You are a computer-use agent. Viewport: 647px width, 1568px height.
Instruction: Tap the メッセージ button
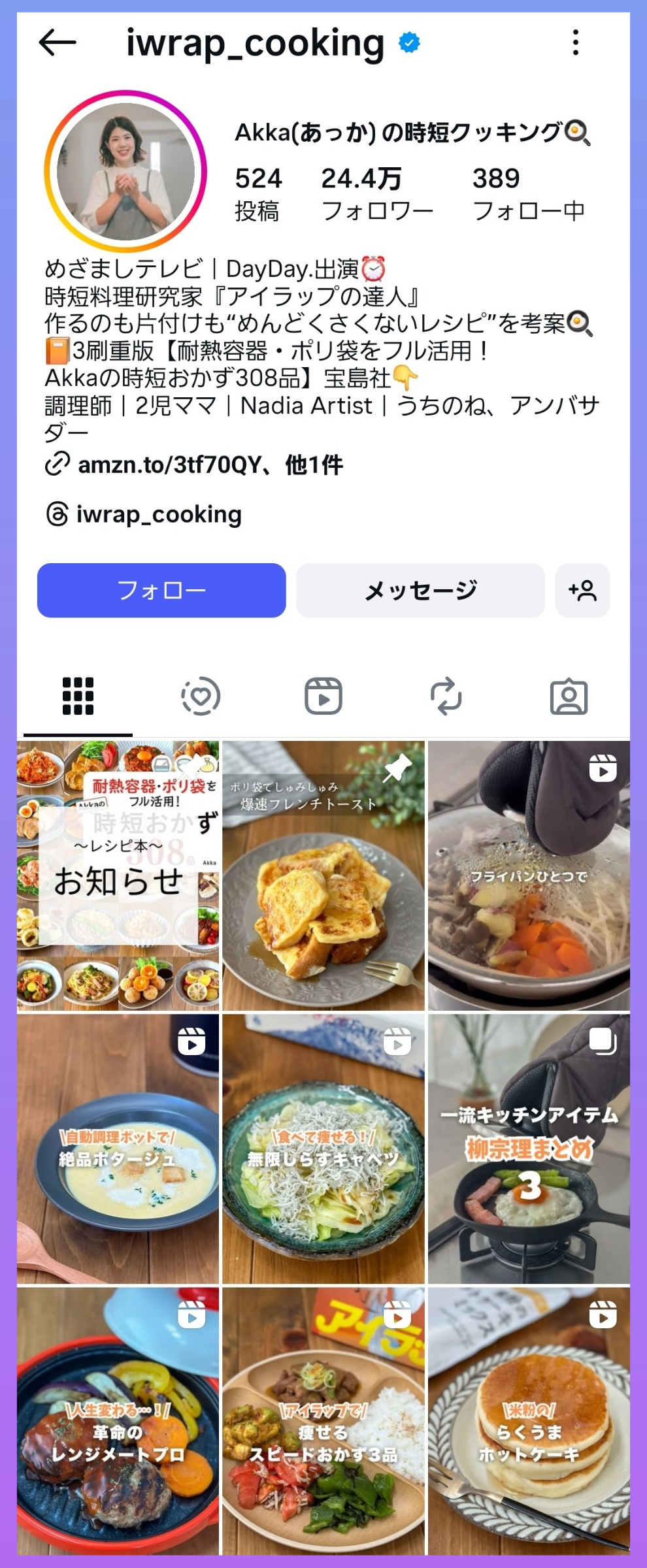tap(420, 591)
